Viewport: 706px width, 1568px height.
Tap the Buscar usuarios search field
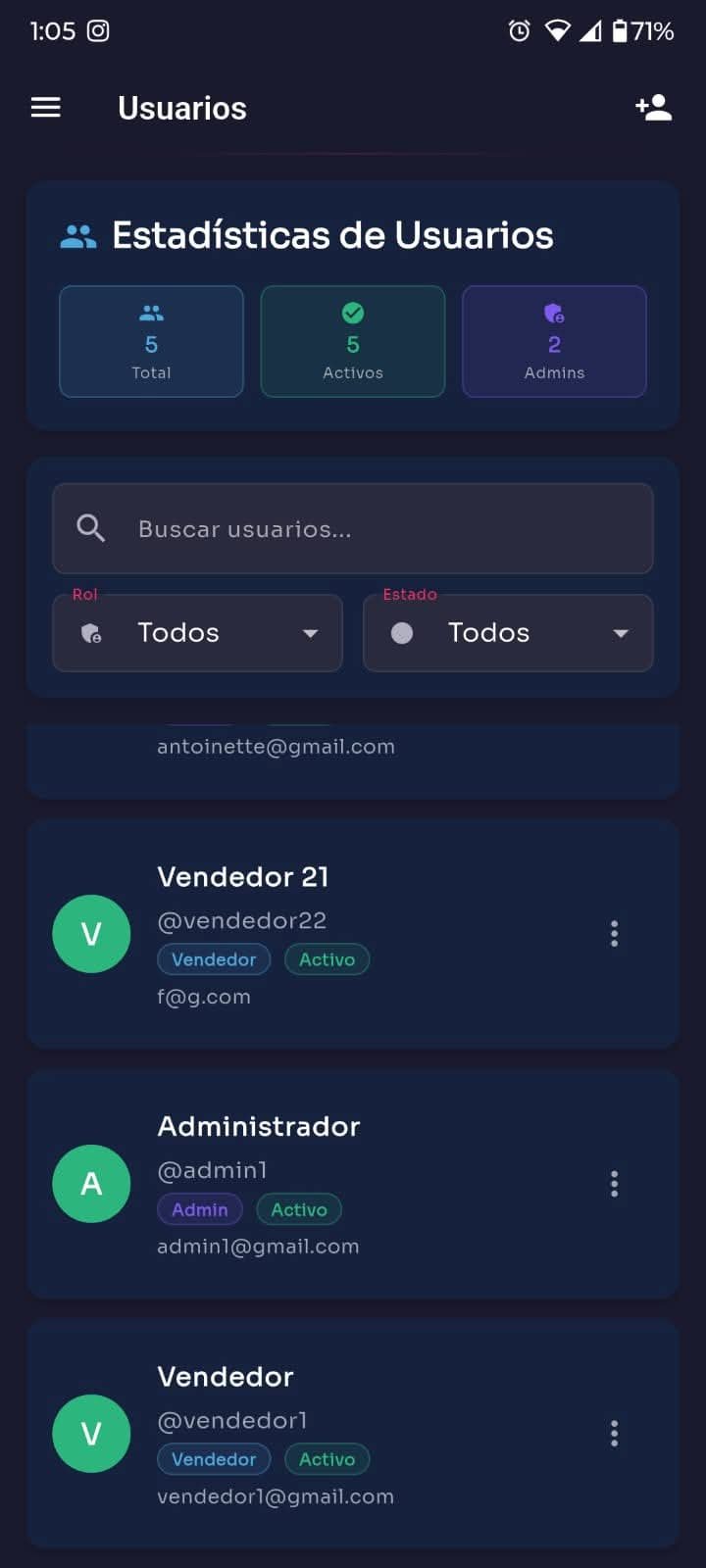pyautogui.click(x=353, y=529)
